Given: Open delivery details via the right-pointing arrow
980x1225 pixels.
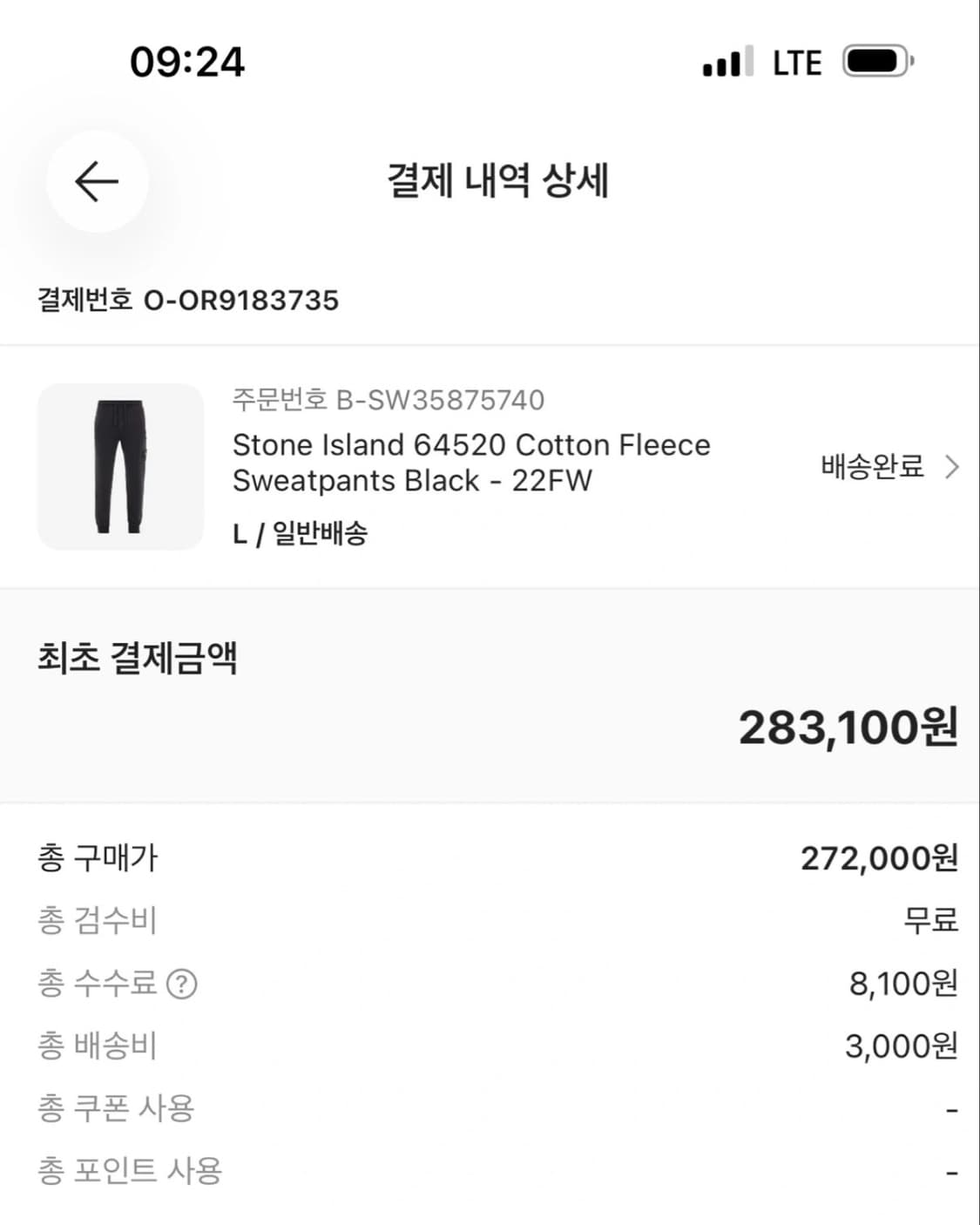Looking at the screenshot, I should (952, 468).
